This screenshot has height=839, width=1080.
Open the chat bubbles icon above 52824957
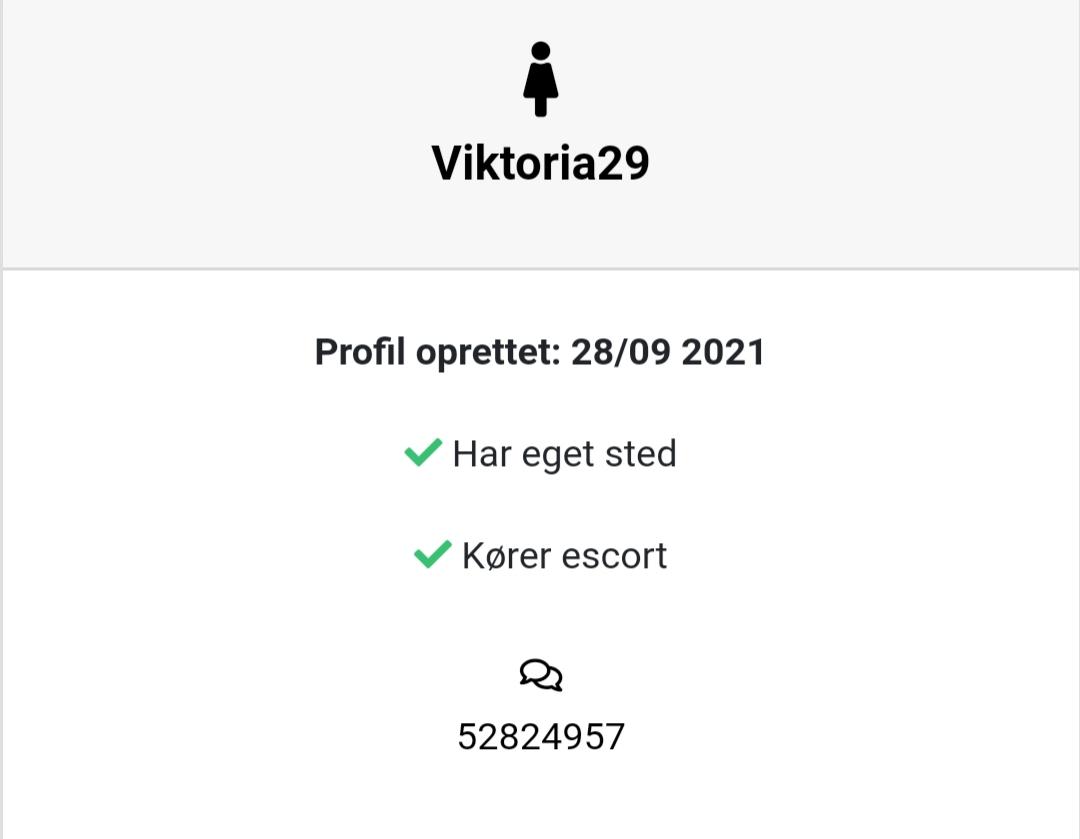(541, 676)
